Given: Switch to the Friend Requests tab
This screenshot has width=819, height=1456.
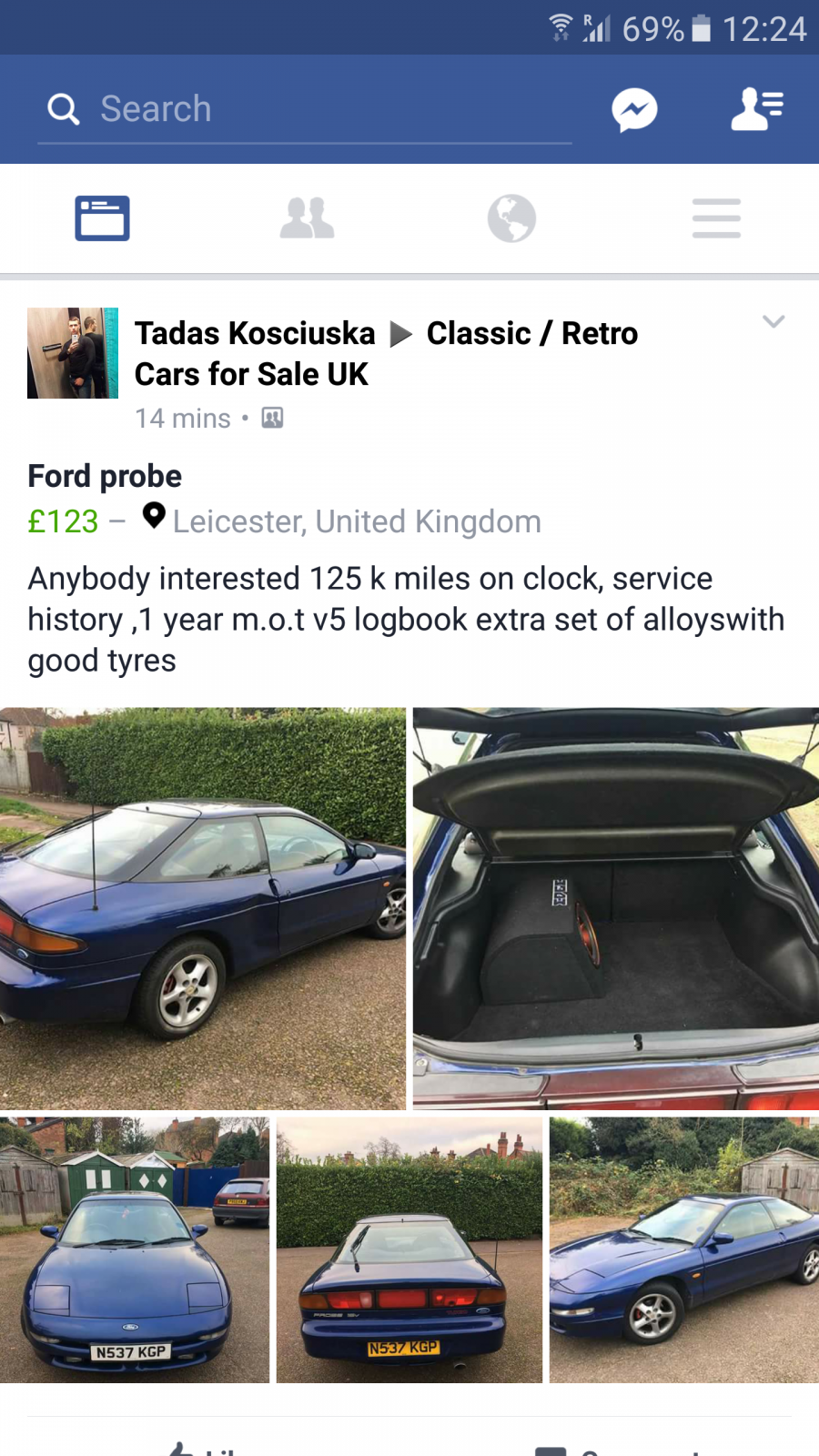Looking at the screenshot, I should pyautogui.click(x=307, y=218).
